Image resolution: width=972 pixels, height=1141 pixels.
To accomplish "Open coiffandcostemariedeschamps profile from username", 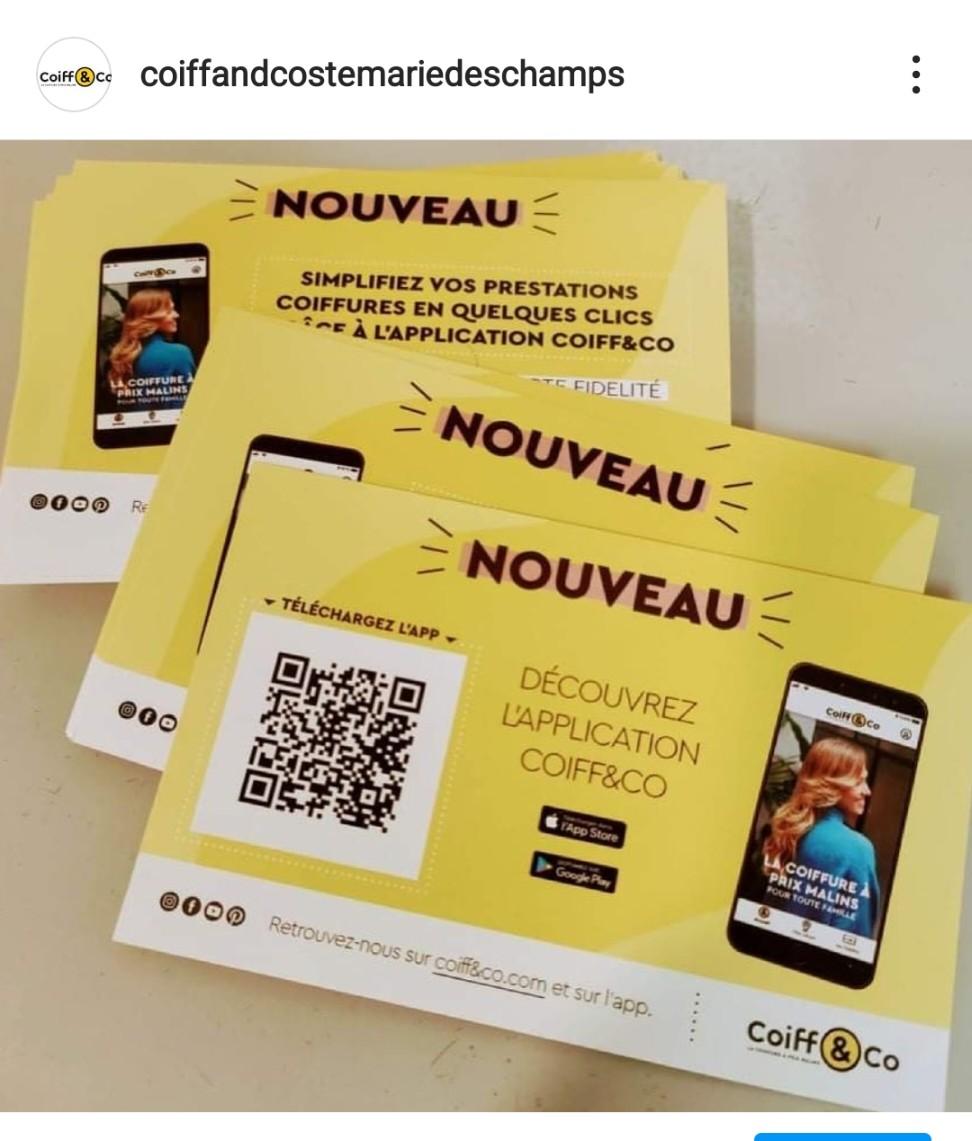I will pos(382,75).
